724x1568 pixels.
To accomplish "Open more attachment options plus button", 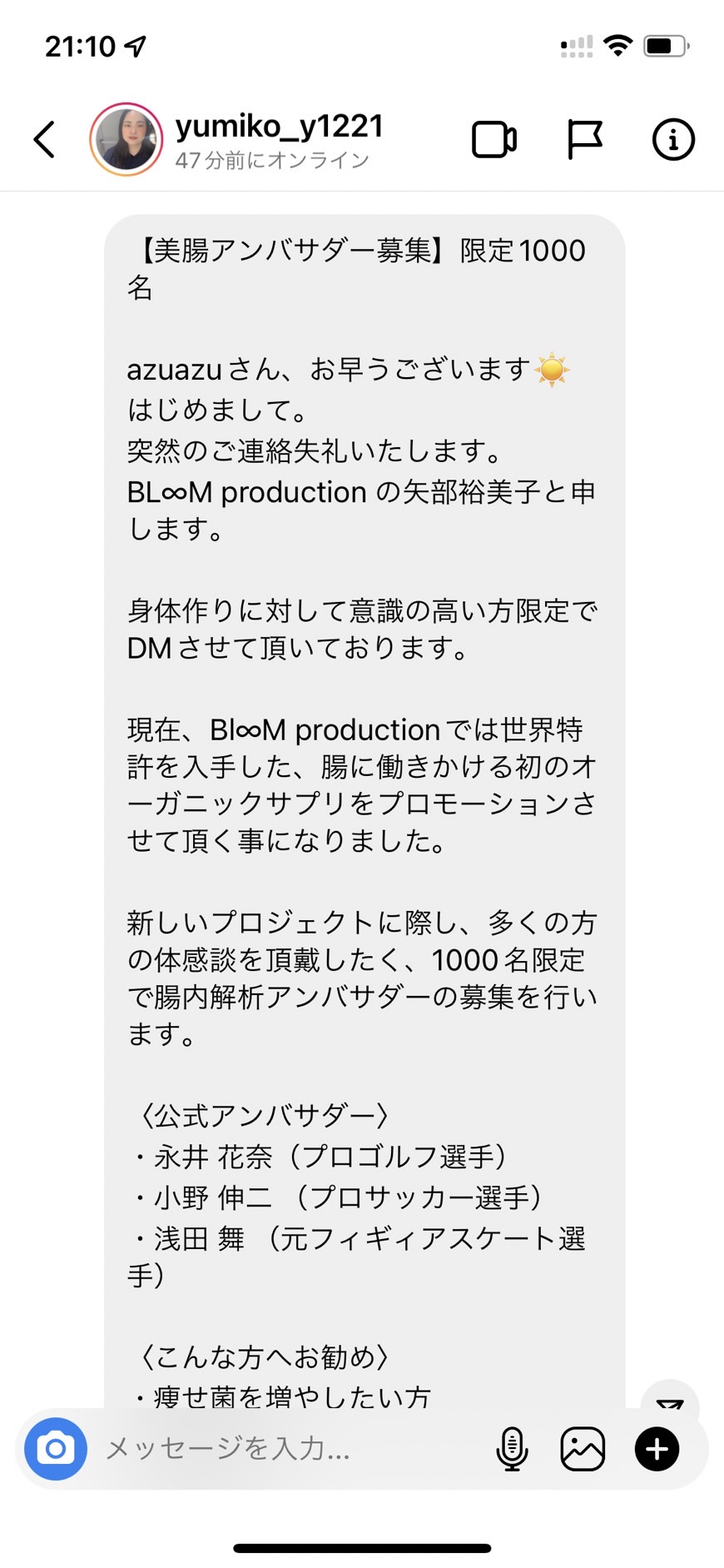I will click(657, 1449).
